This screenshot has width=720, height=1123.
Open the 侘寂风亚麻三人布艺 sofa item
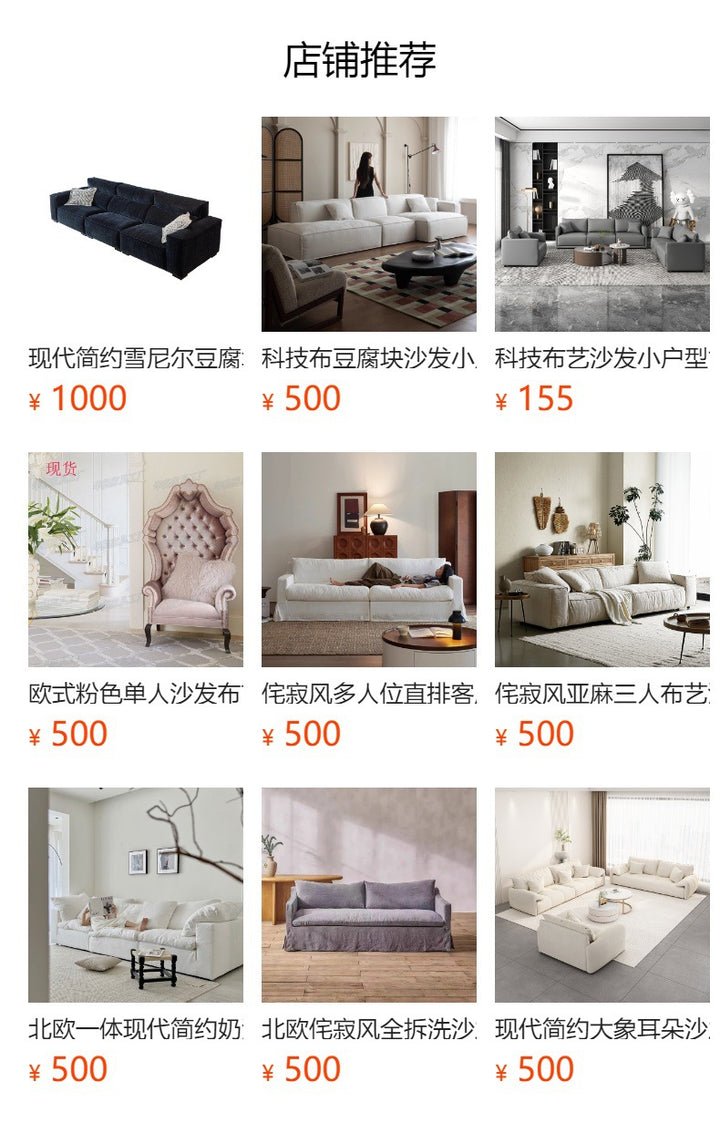[602, 559]
